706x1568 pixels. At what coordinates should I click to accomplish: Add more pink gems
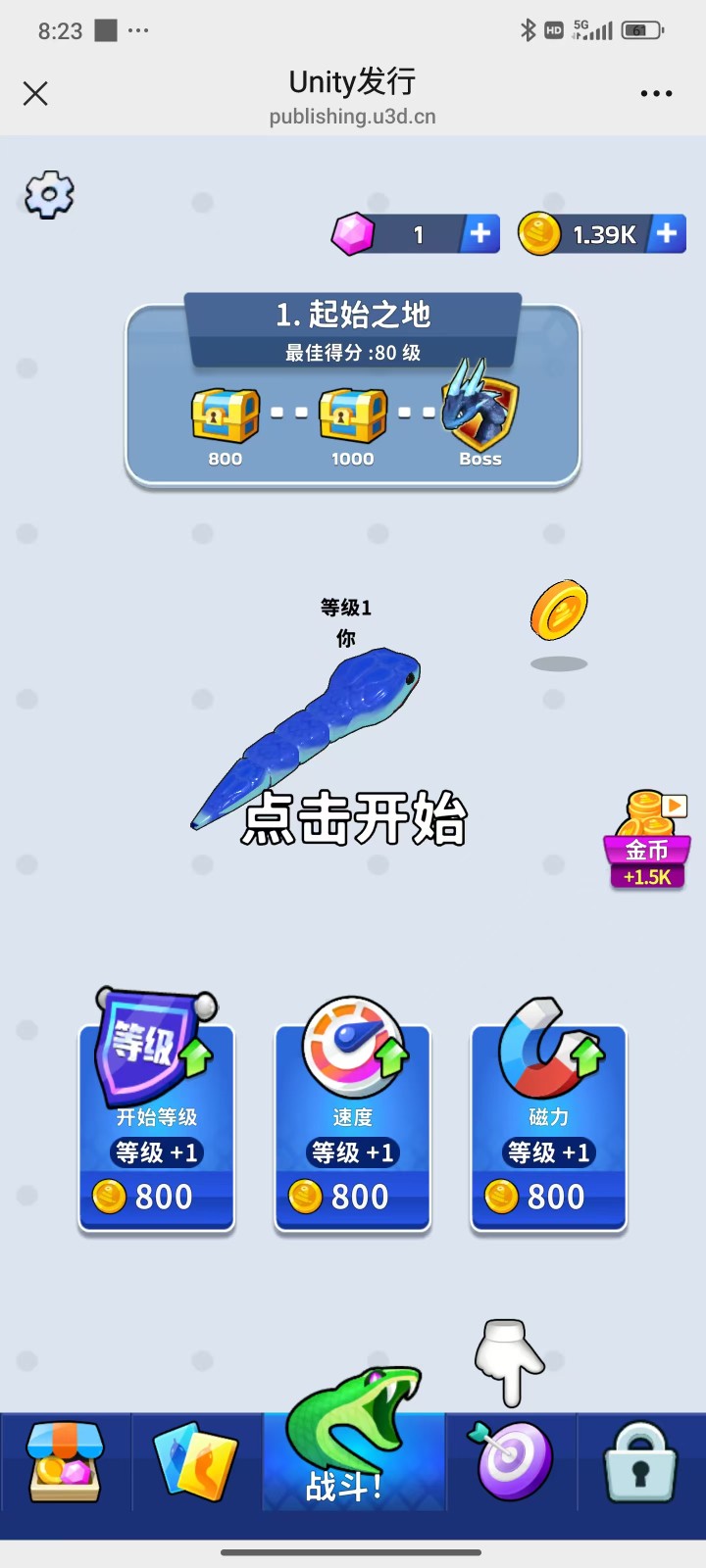click(x=480, y=234)
